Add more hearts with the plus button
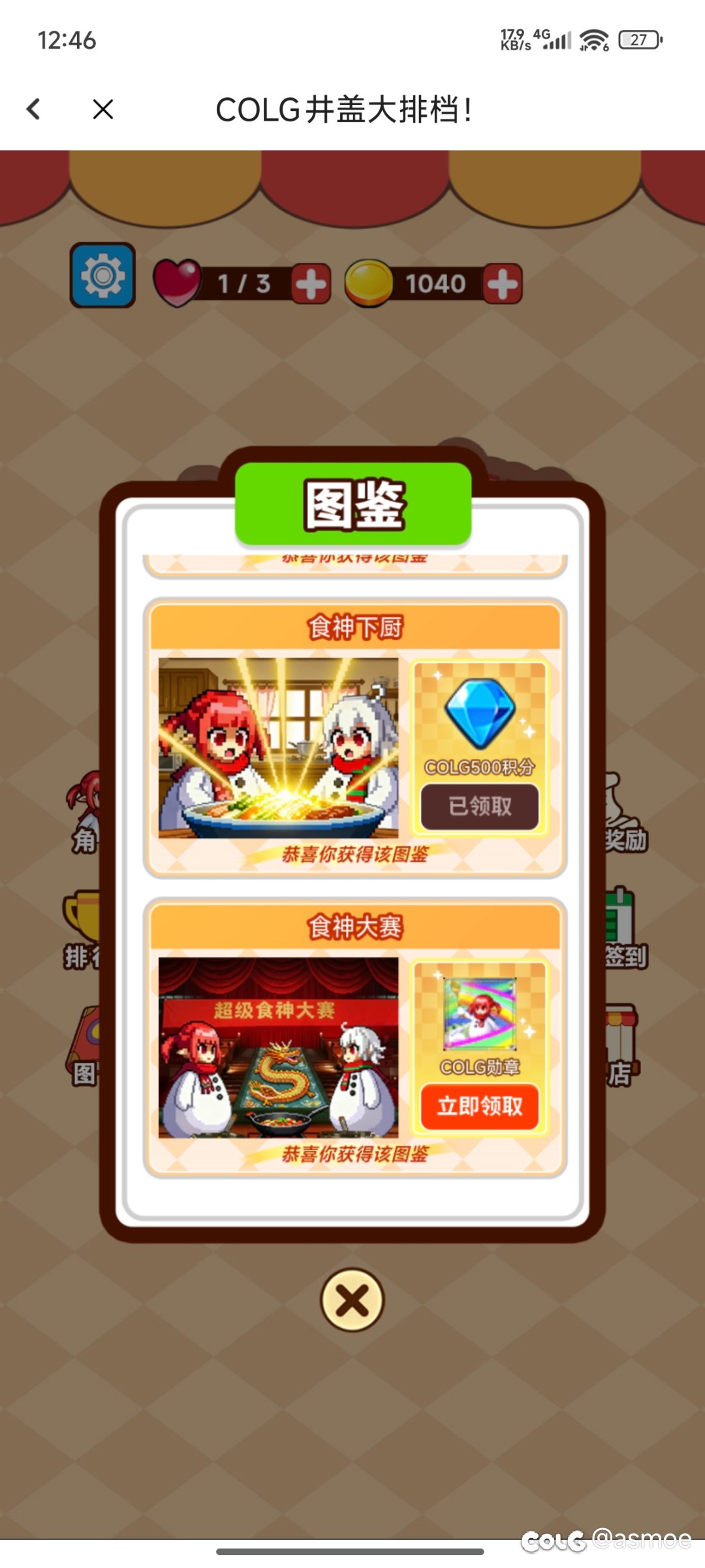The height and width of the screenshot is (1568, 705). pos(311,284)
